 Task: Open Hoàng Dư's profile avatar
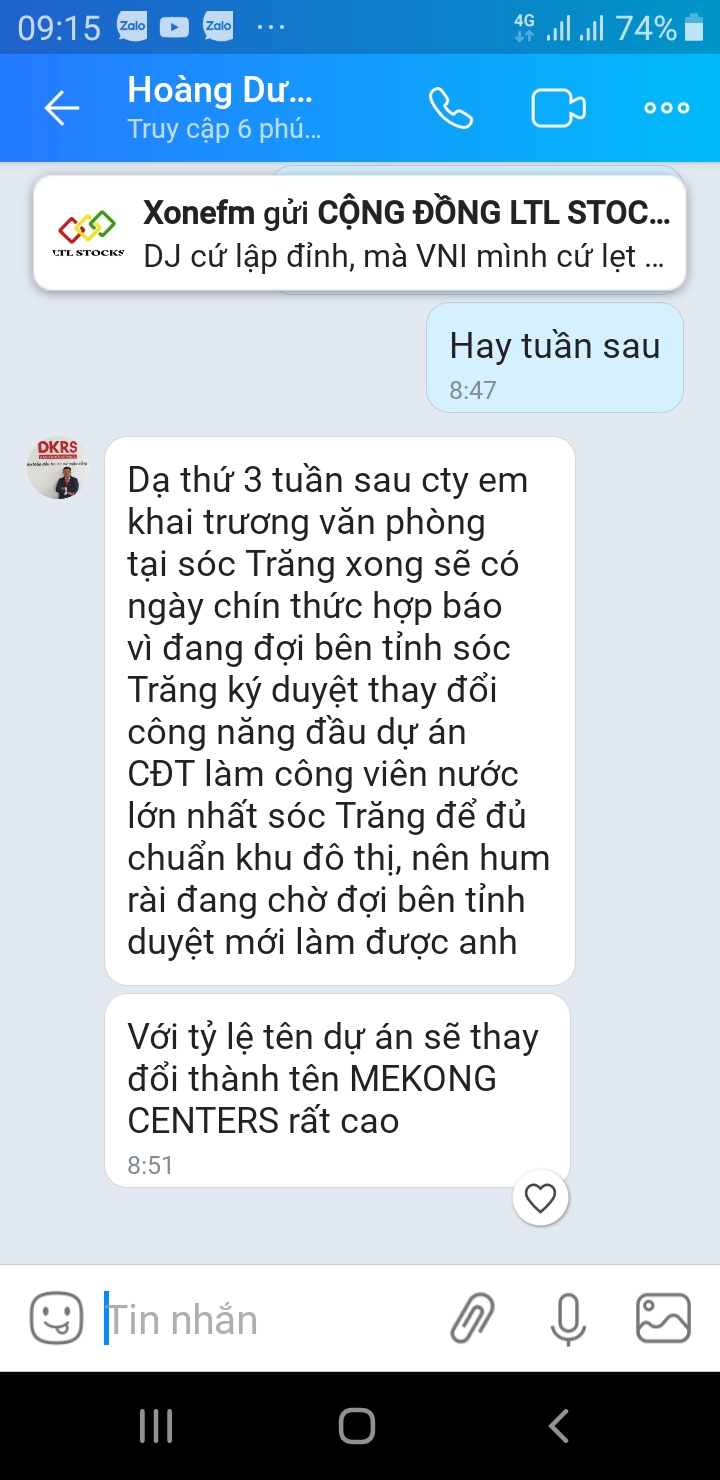57,468
